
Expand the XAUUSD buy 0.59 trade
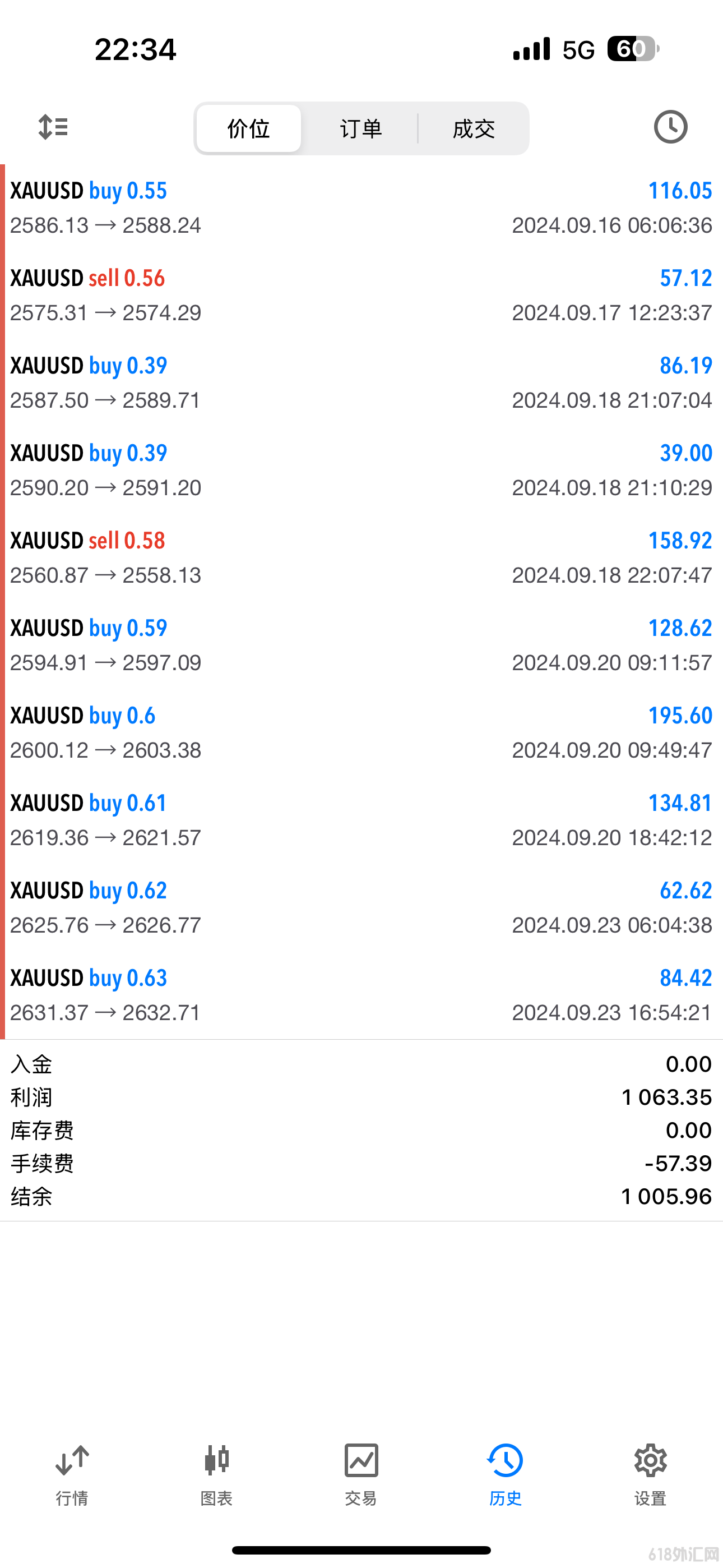(x=361, y=647)
